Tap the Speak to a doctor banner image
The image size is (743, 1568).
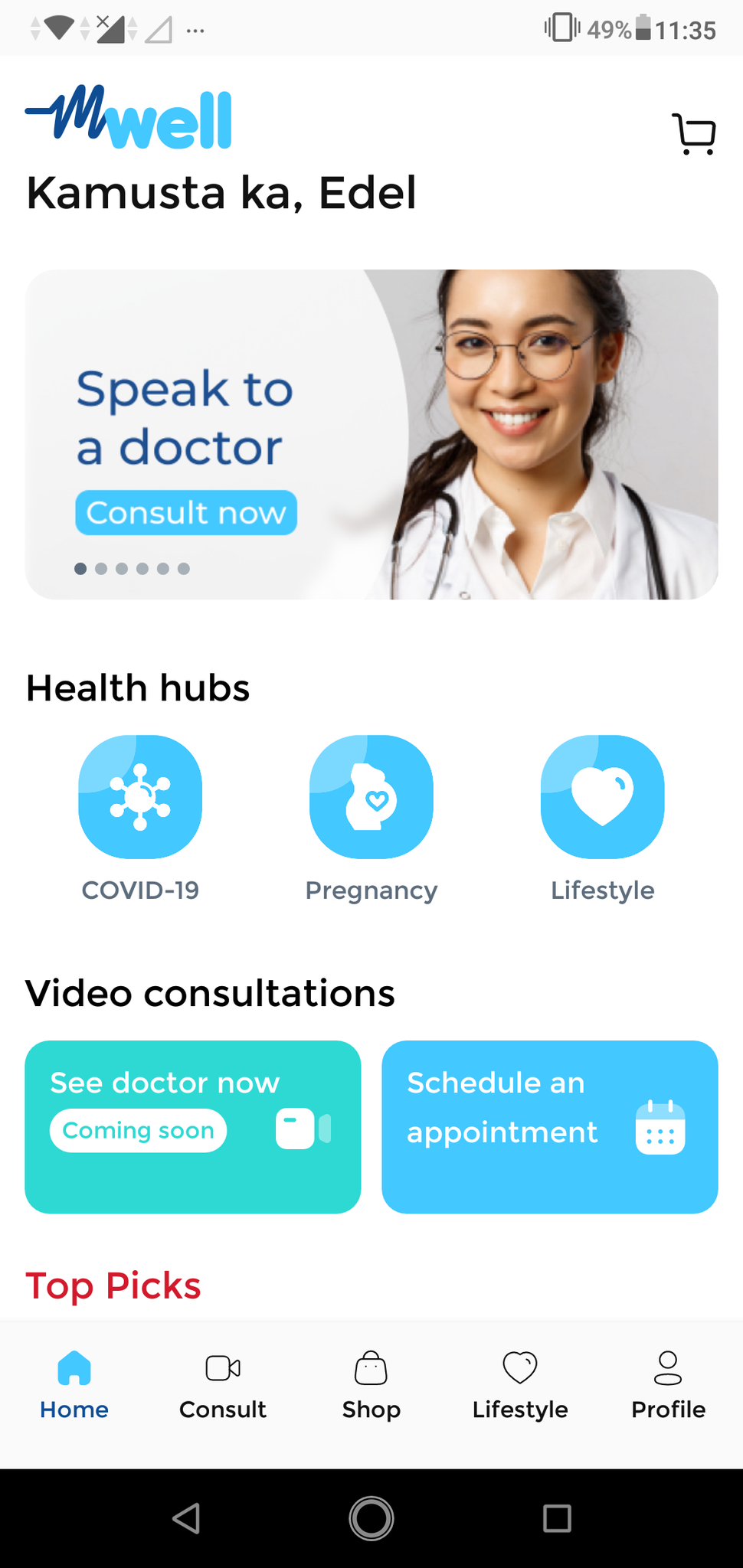(371, 433)
